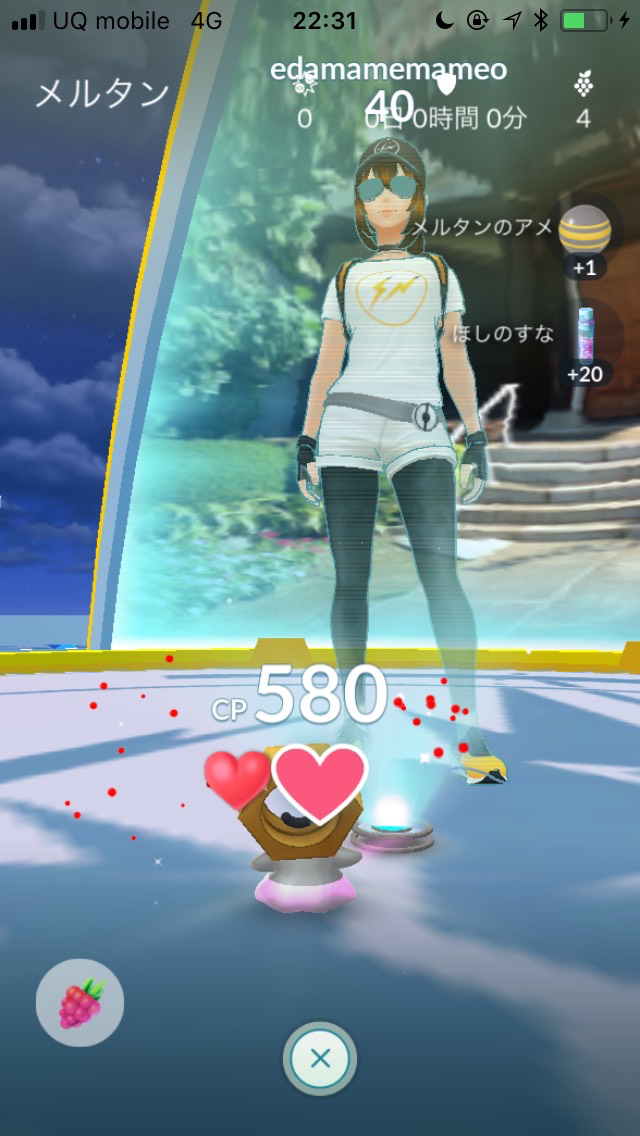640x1136 pixels.
Task: Feed Meltan a Razz Berry
Action: [80, 1002]
